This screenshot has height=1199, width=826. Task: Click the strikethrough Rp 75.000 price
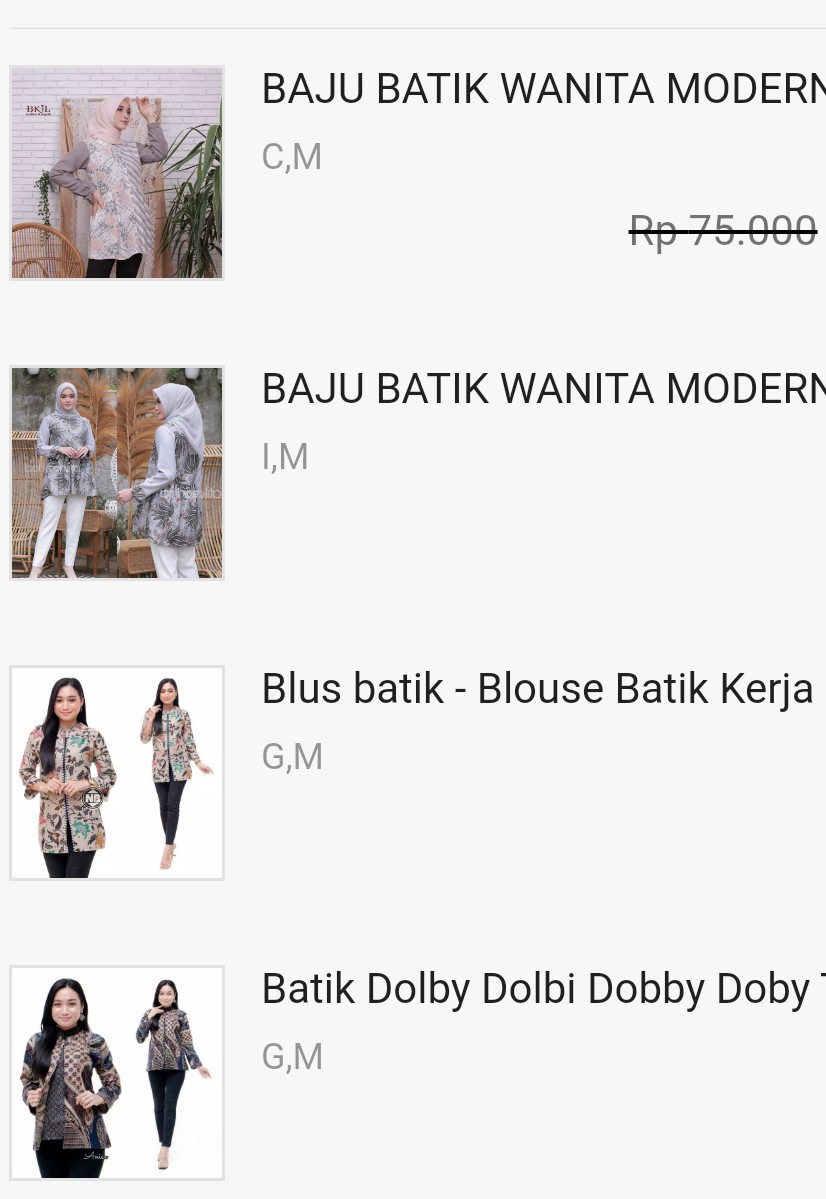tap(723, 230)
